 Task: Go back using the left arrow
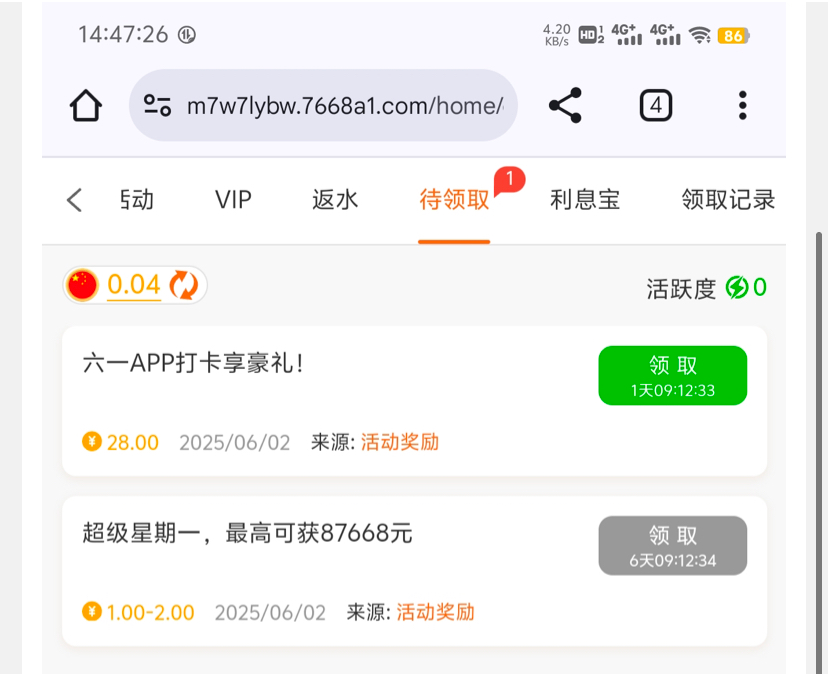point(74,200)
